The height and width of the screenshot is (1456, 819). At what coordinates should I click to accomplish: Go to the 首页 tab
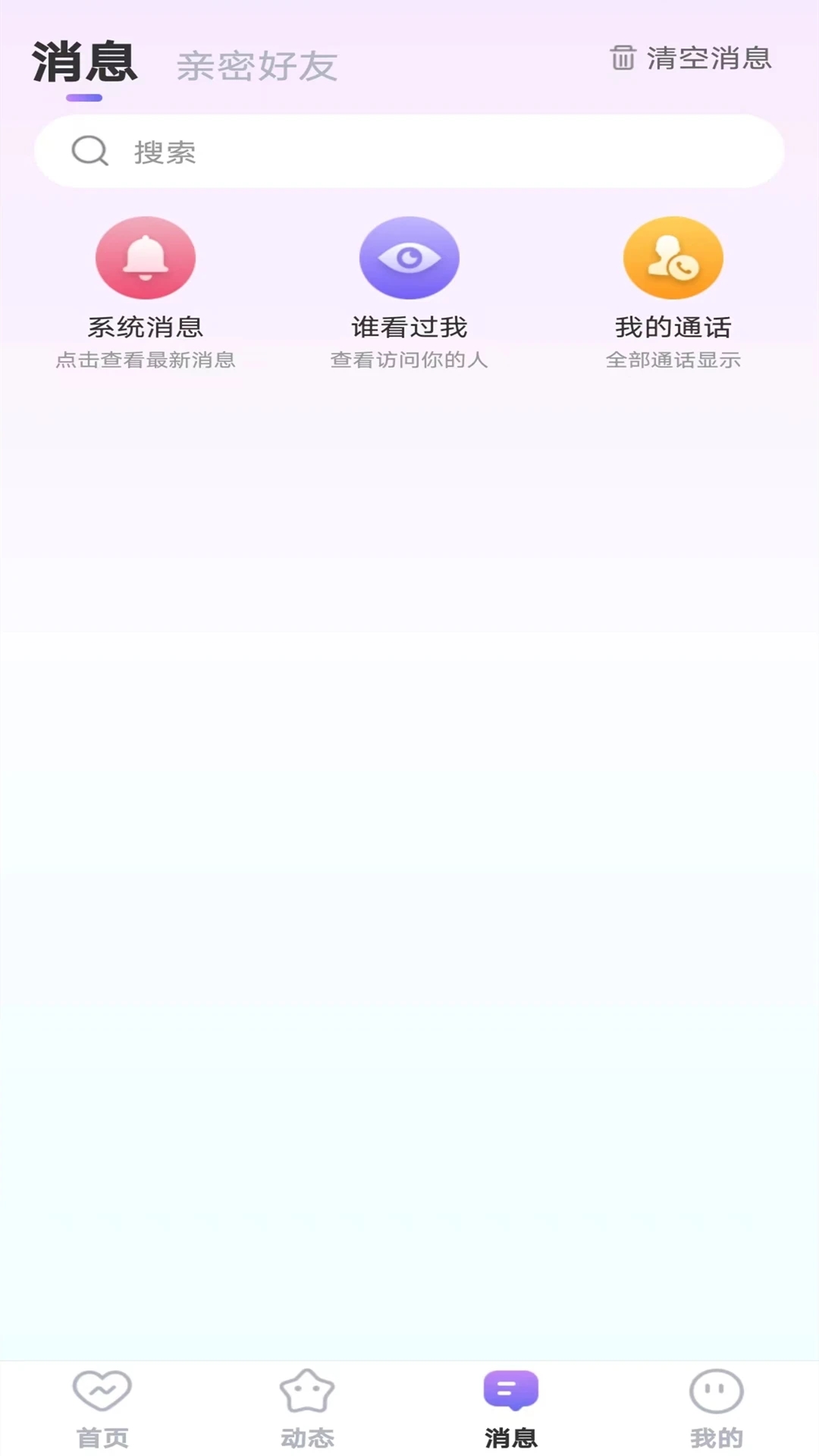(x=102, y=1409)
